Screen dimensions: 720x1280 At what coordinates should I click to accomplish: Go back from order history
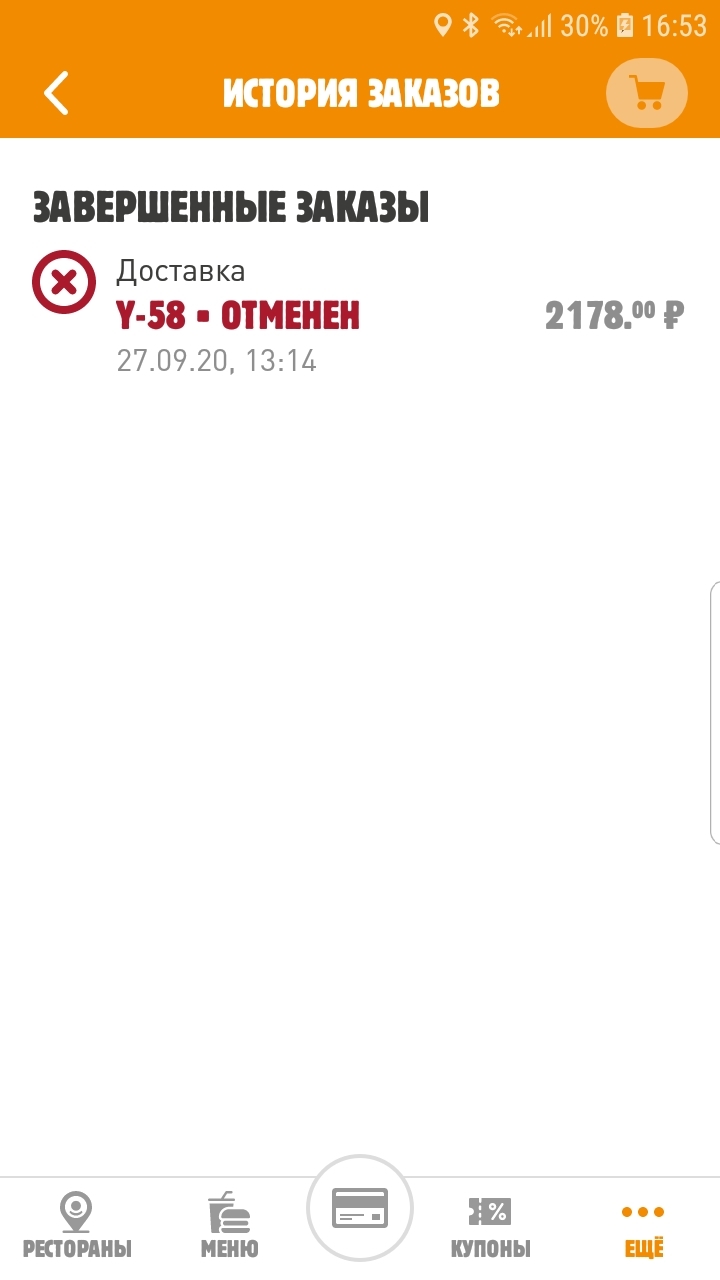[57, 94]
